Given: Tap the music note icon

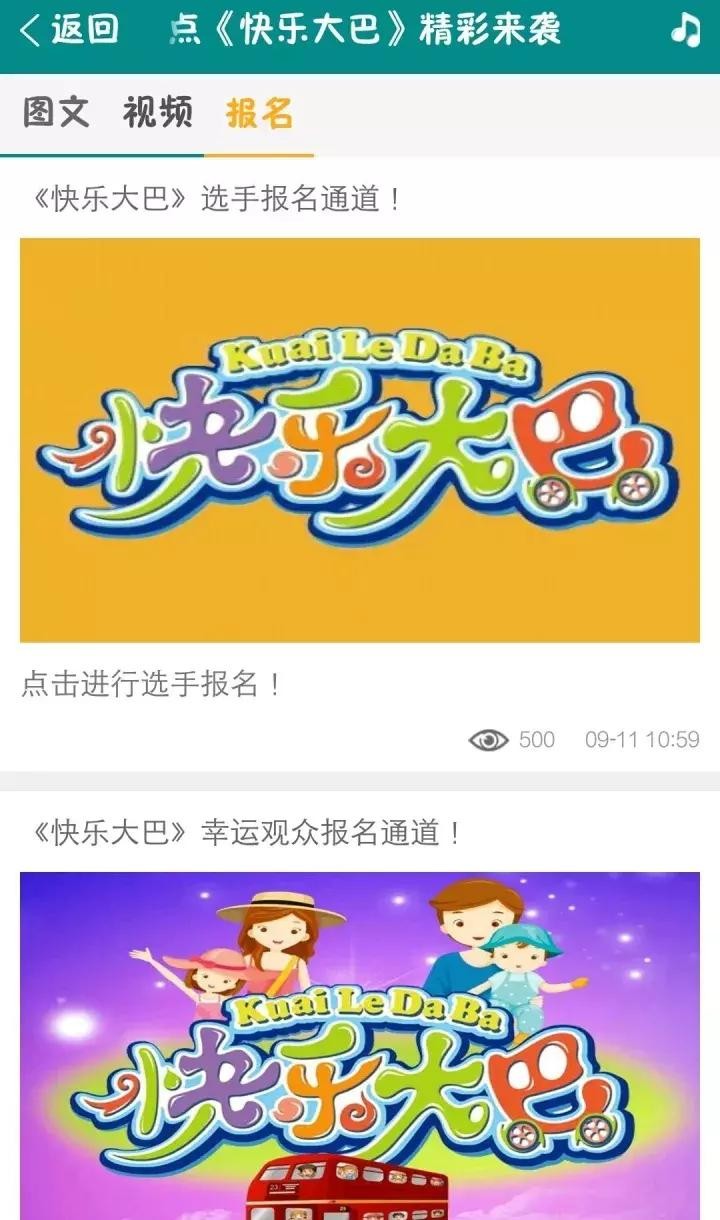Looking at the screenshot, I should 685,30.
